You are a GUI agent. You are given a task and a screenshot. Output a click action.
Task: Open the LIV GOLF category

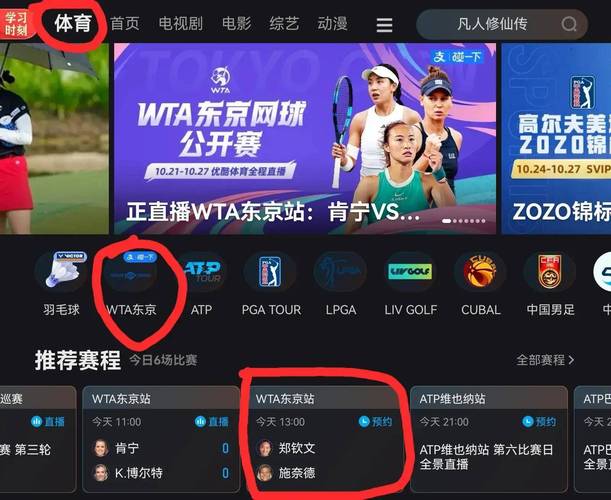pyautogui.click(x=410, y=283)
